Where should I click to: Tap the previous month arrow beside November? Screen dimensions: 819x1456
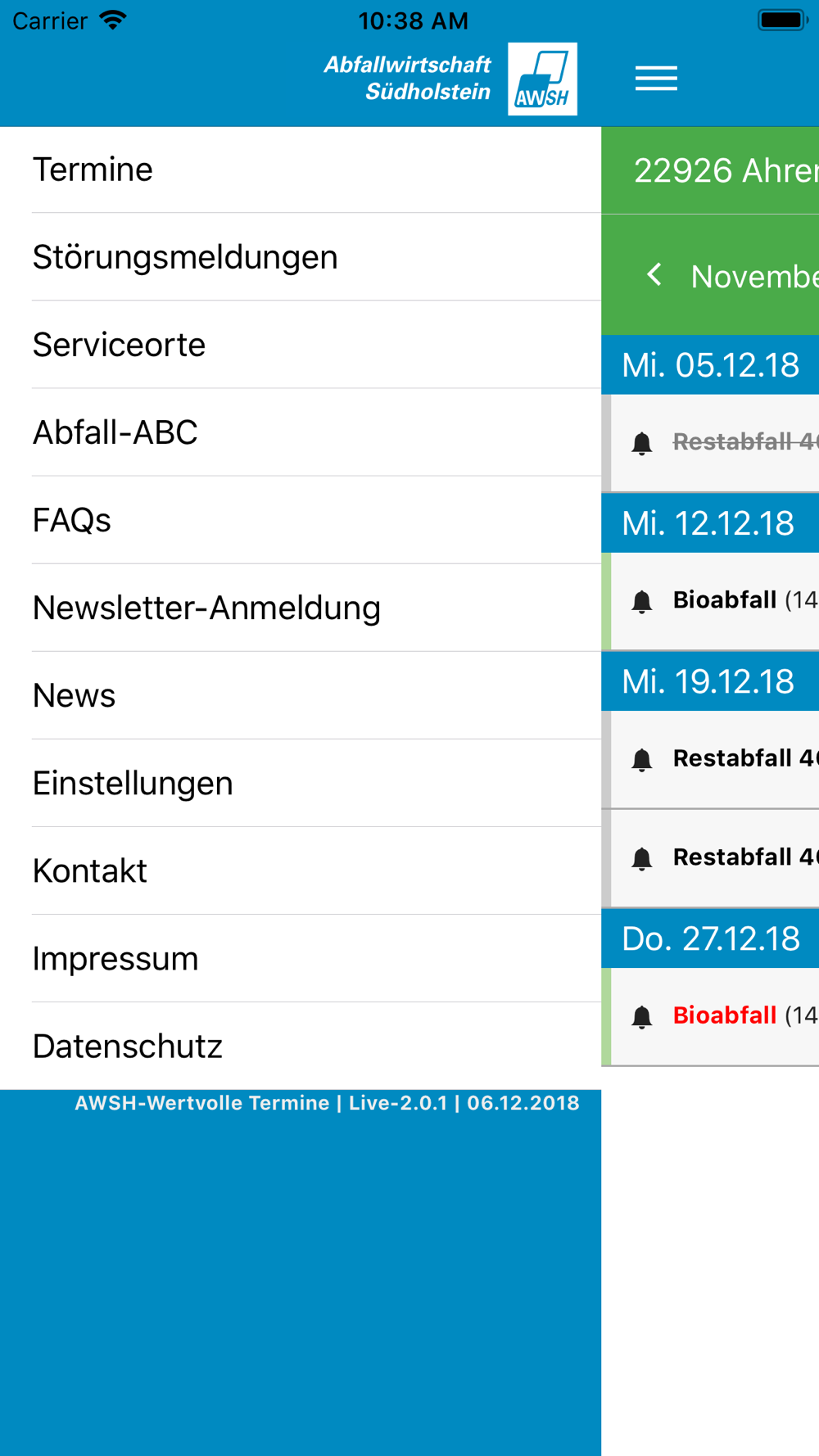click(x=654, y=275)
